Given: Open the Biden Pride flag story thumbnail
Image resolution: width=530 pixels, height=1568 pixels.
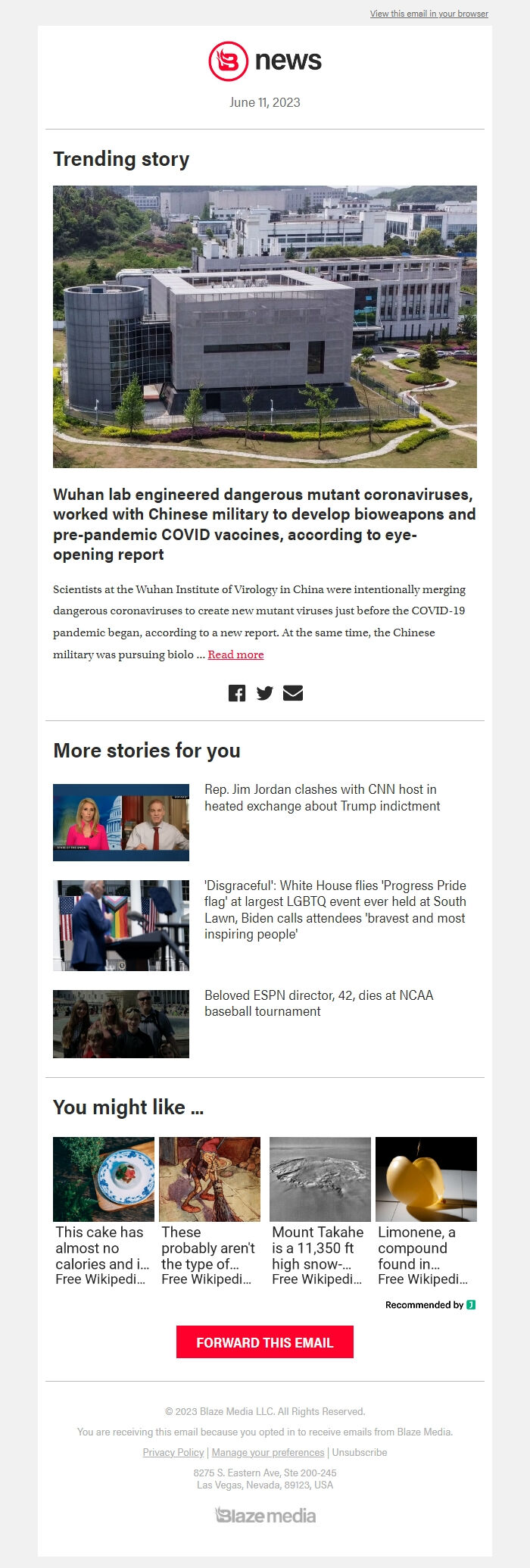Looking at the screenshot, I should tap(121, 925).
